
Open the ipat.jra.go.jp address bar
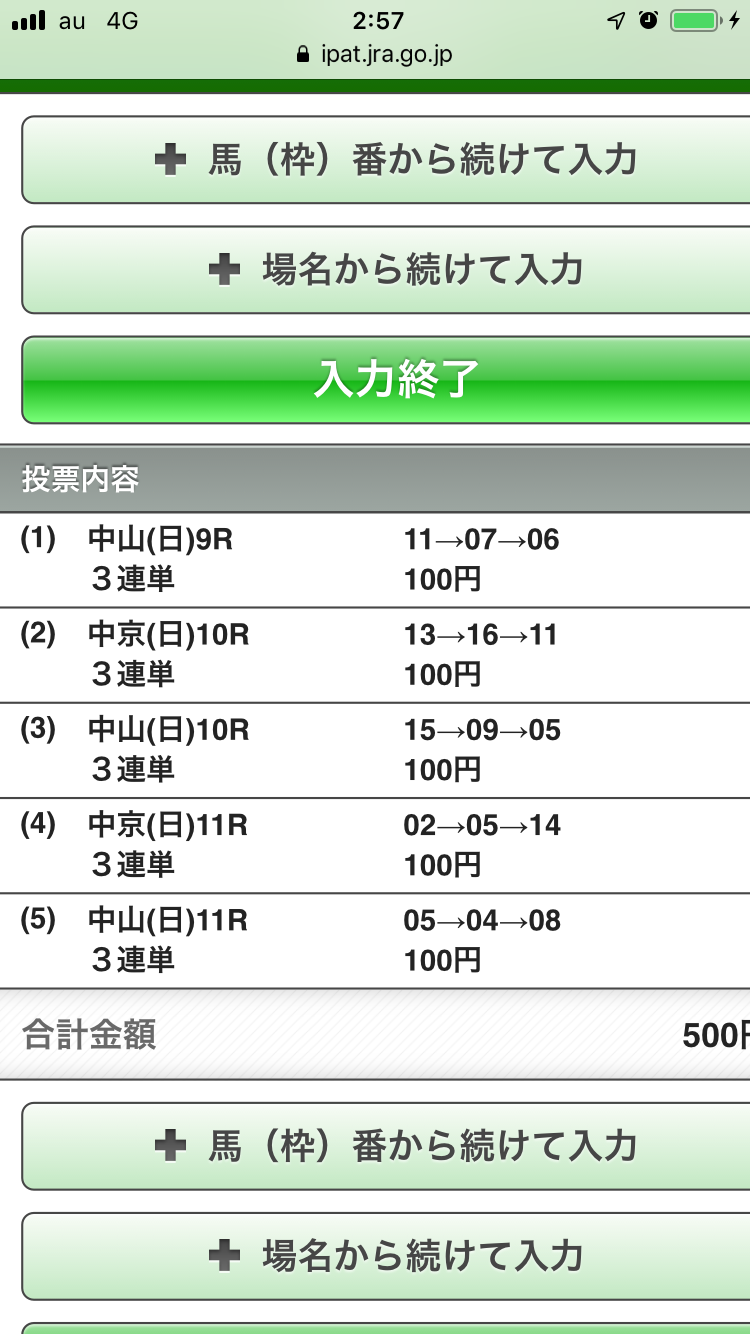coord(375,54)
